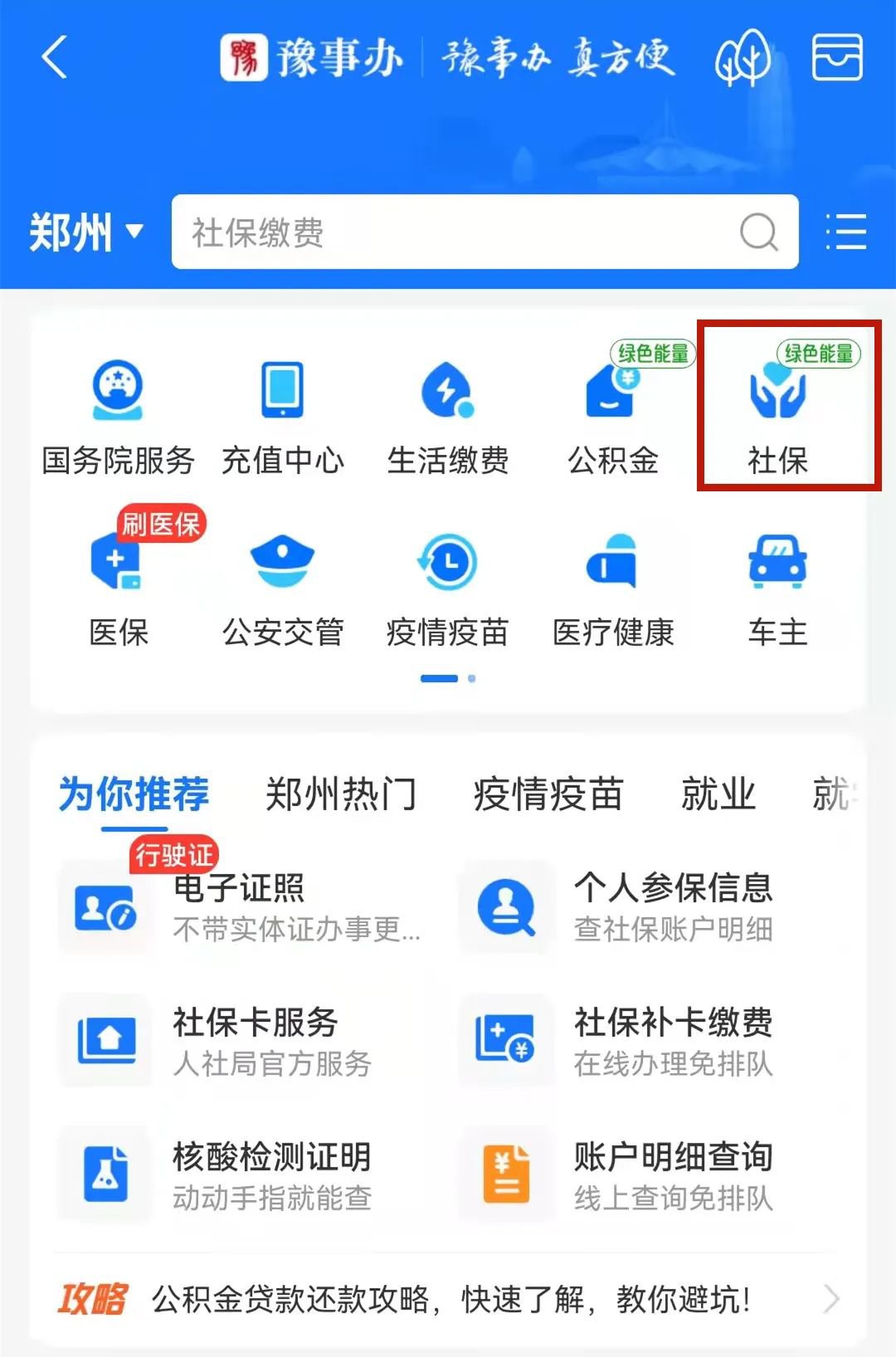This screenshot has width=896, height=1357.
Task: Open the tree icon in header
Action: pyautogui.click(x=742, y=58)
